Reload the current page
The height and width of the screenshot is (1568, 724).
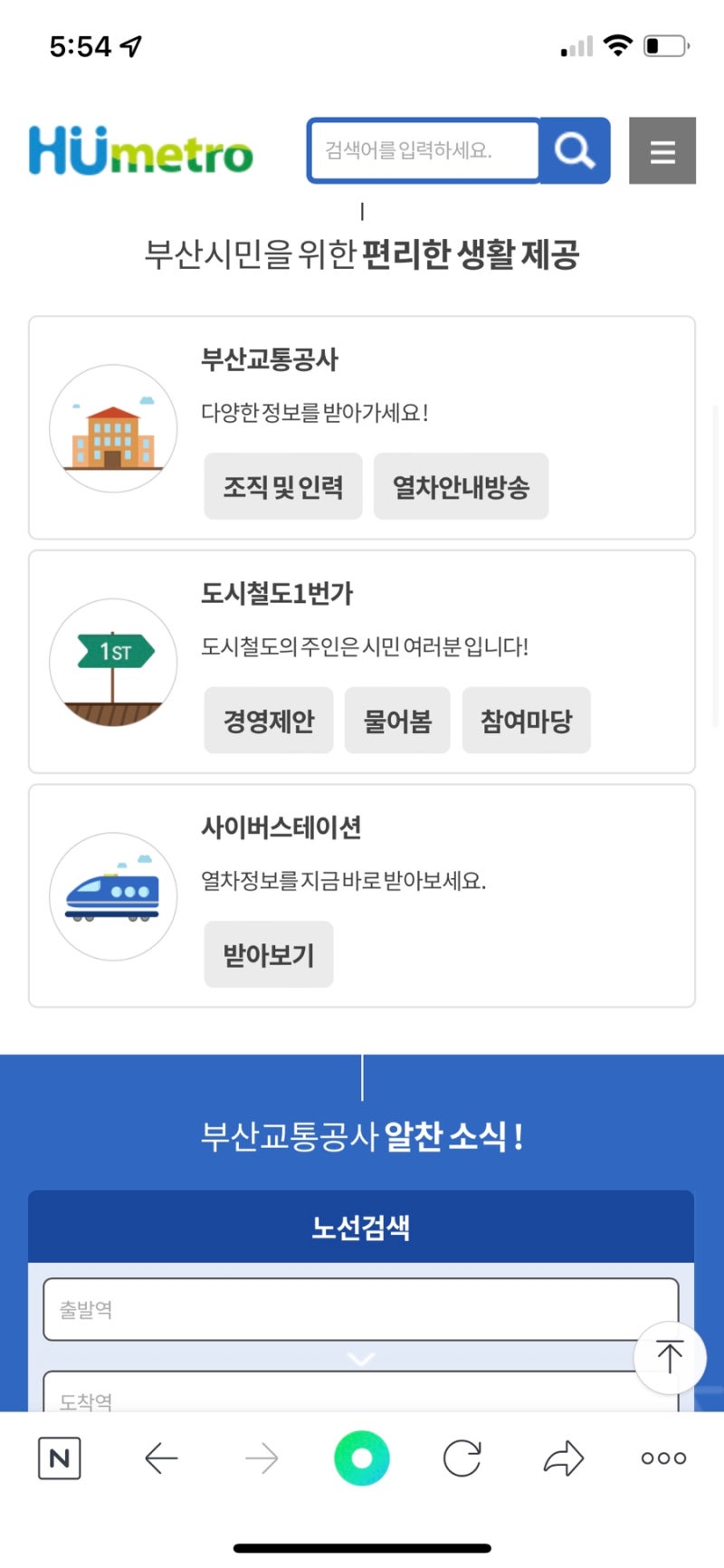[x=462, y=1458]
